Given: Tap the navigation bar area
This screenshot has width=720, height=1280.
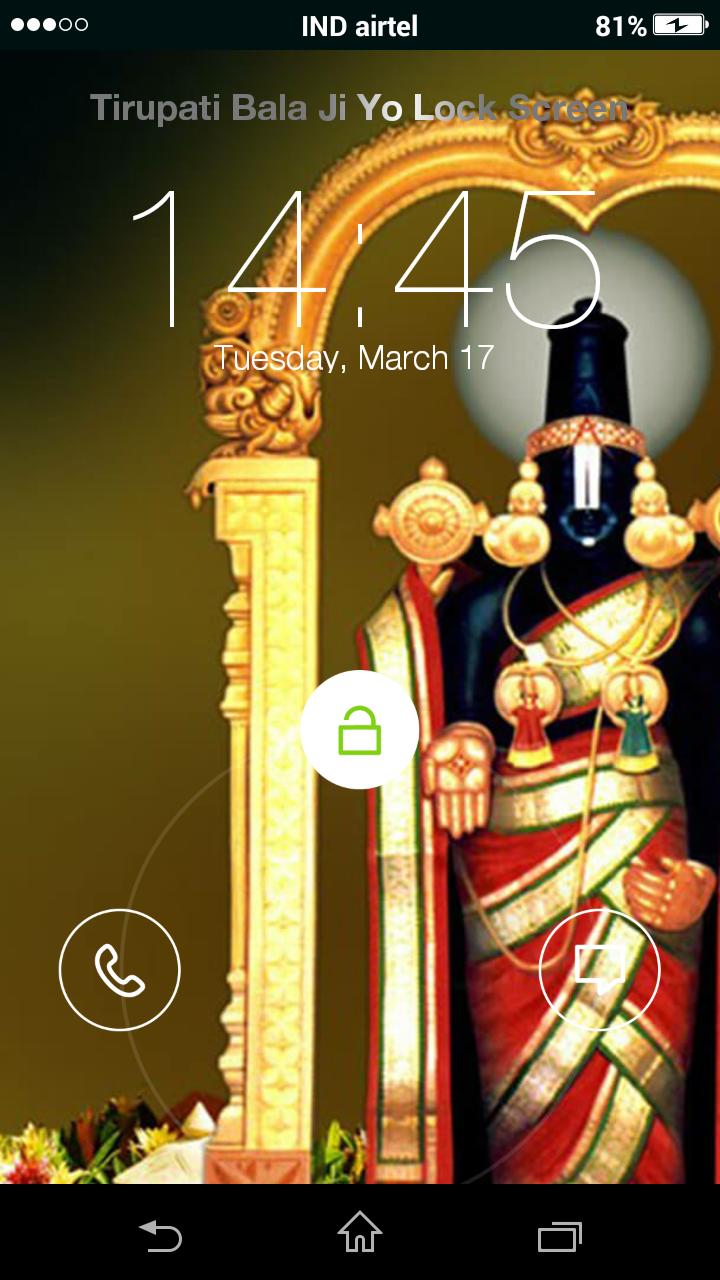Looking at the screenshot, I should [360, 1236].
